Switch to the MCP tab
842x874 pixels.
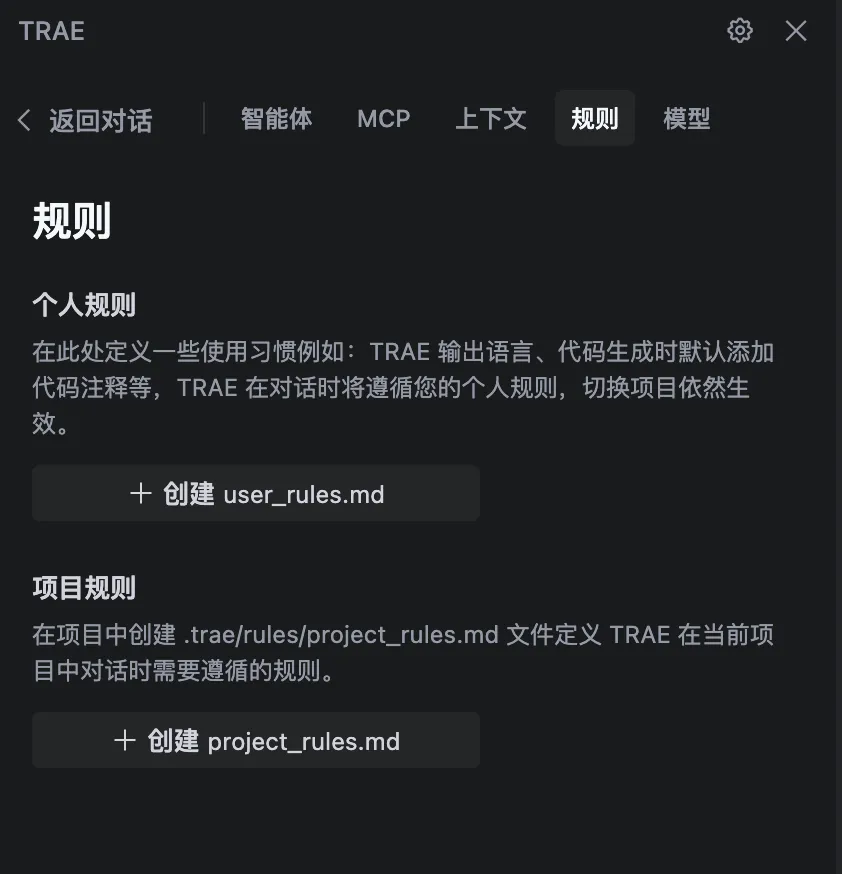(384, 119)
